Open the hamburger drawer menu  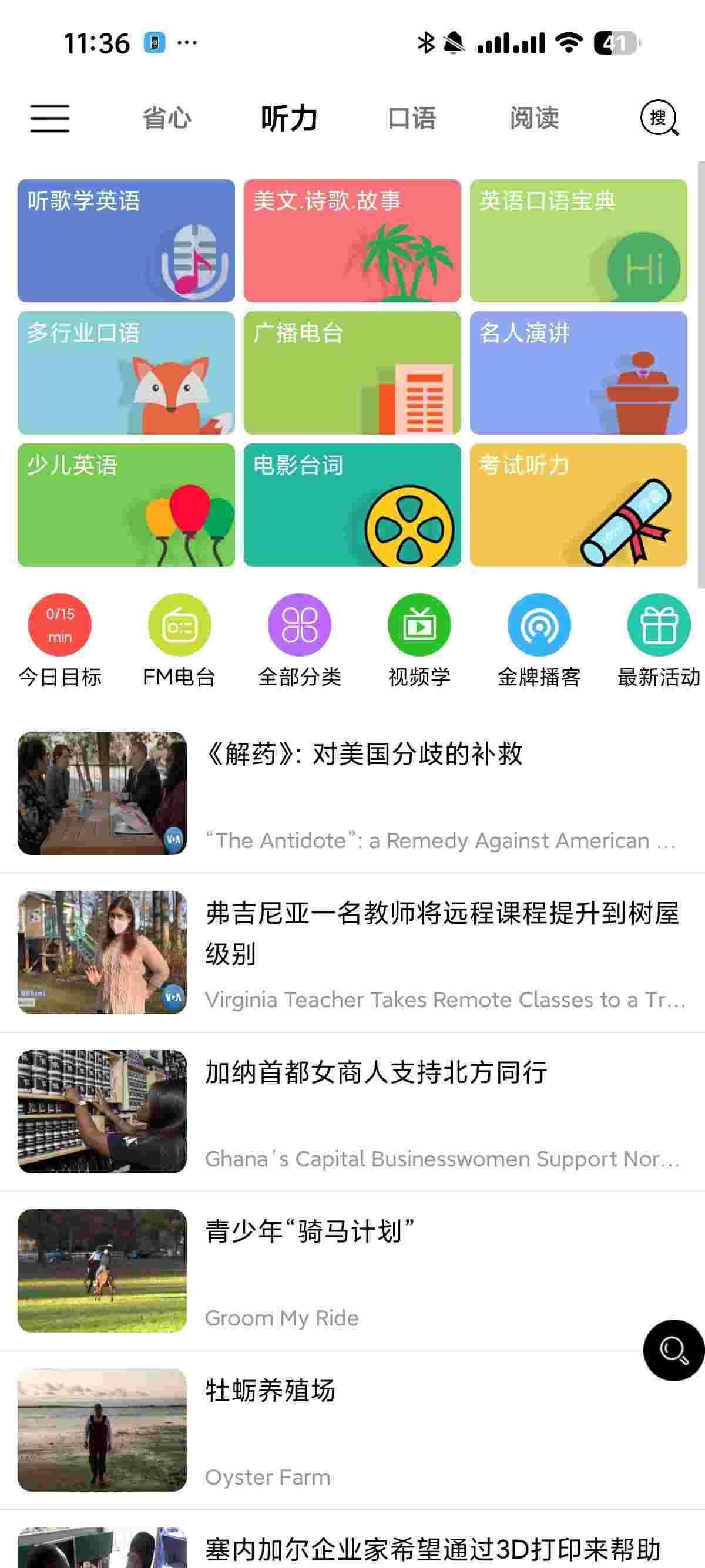50,118
